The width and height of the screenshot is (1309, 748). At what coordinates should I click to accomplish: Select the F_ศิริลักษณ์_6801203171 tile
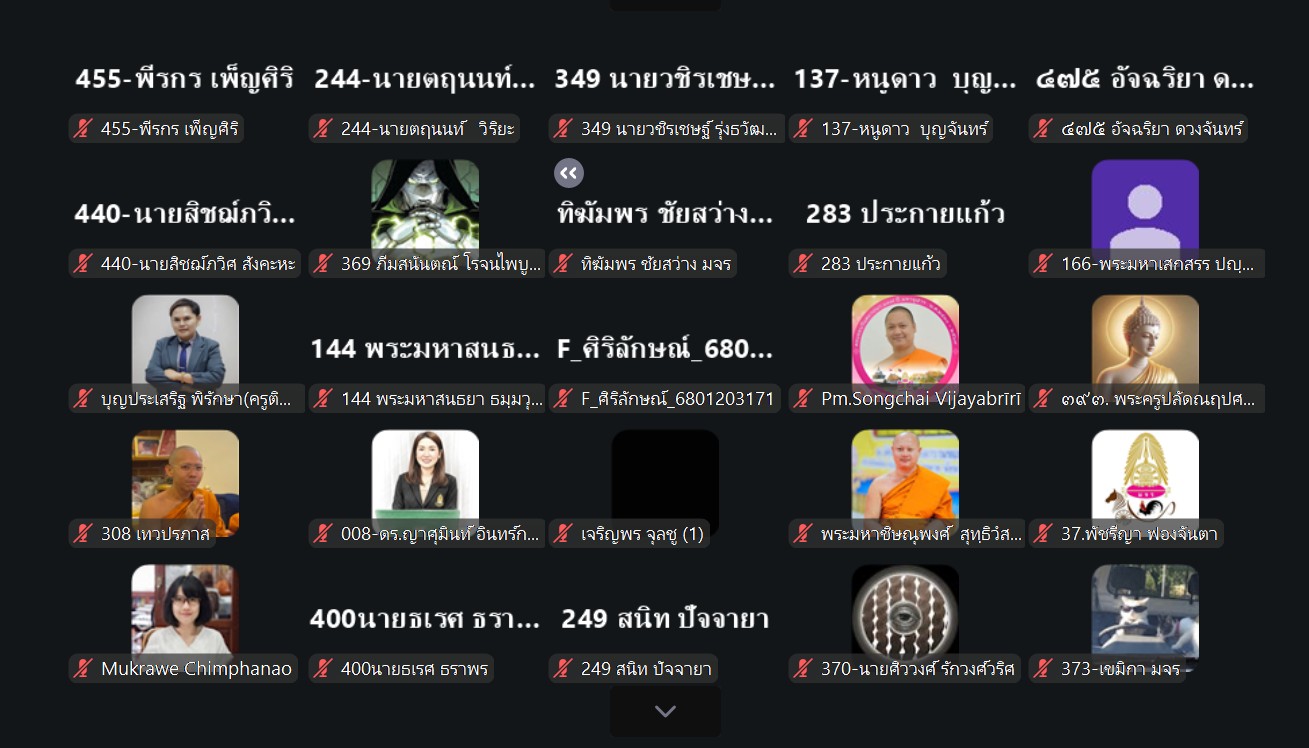tap(665, 350)
